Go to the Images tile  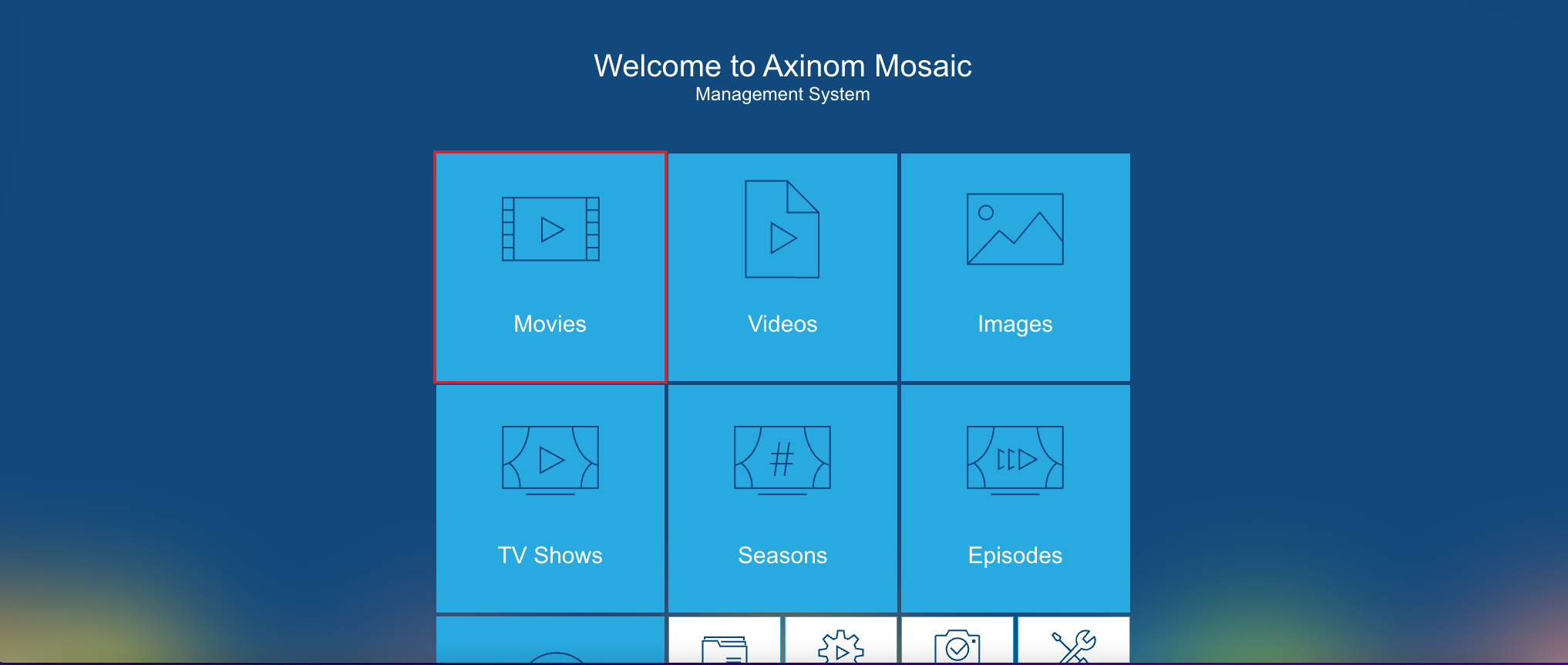coord(1014,267)
